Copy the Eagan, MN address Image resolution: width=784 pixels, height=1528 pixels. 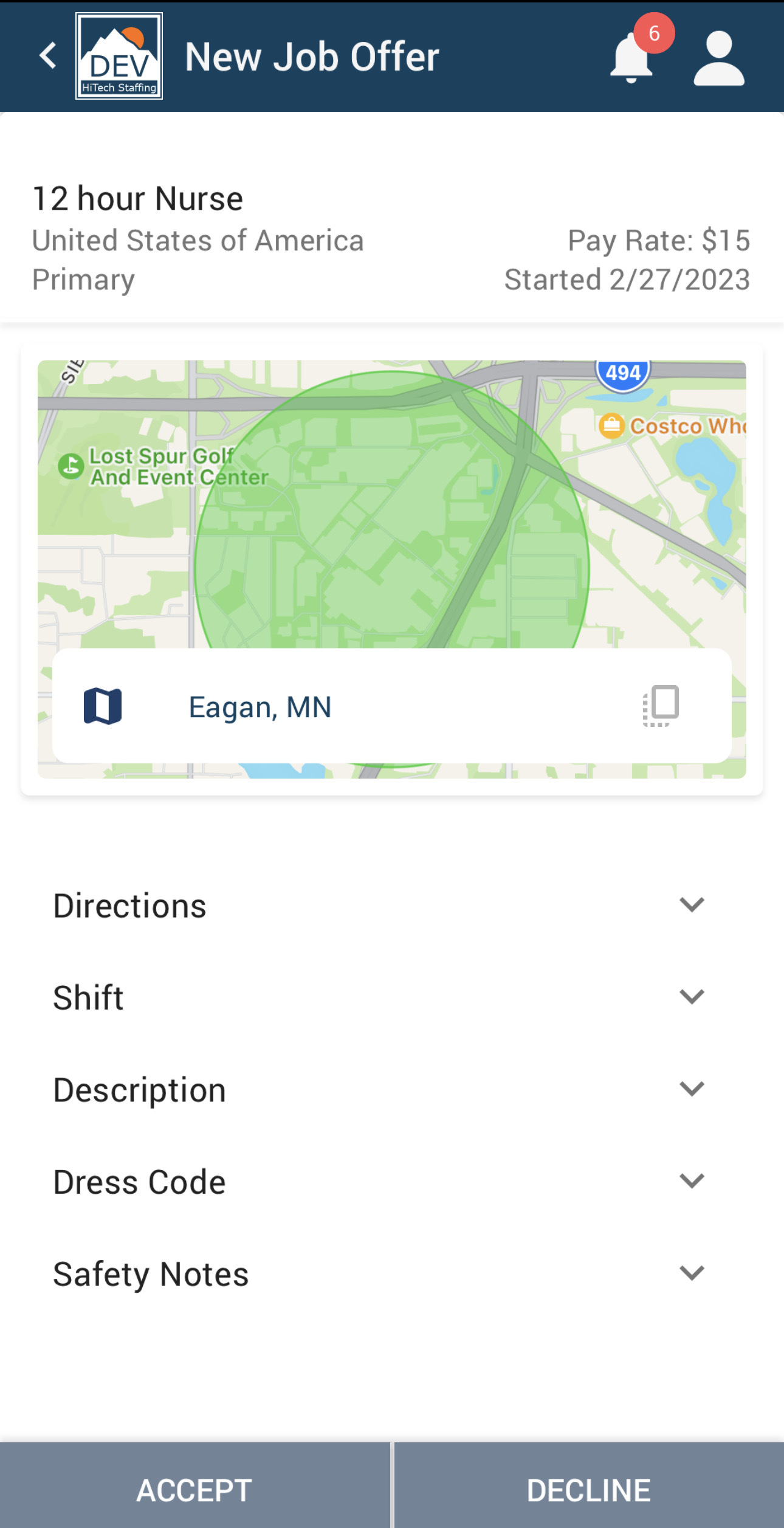661,706
